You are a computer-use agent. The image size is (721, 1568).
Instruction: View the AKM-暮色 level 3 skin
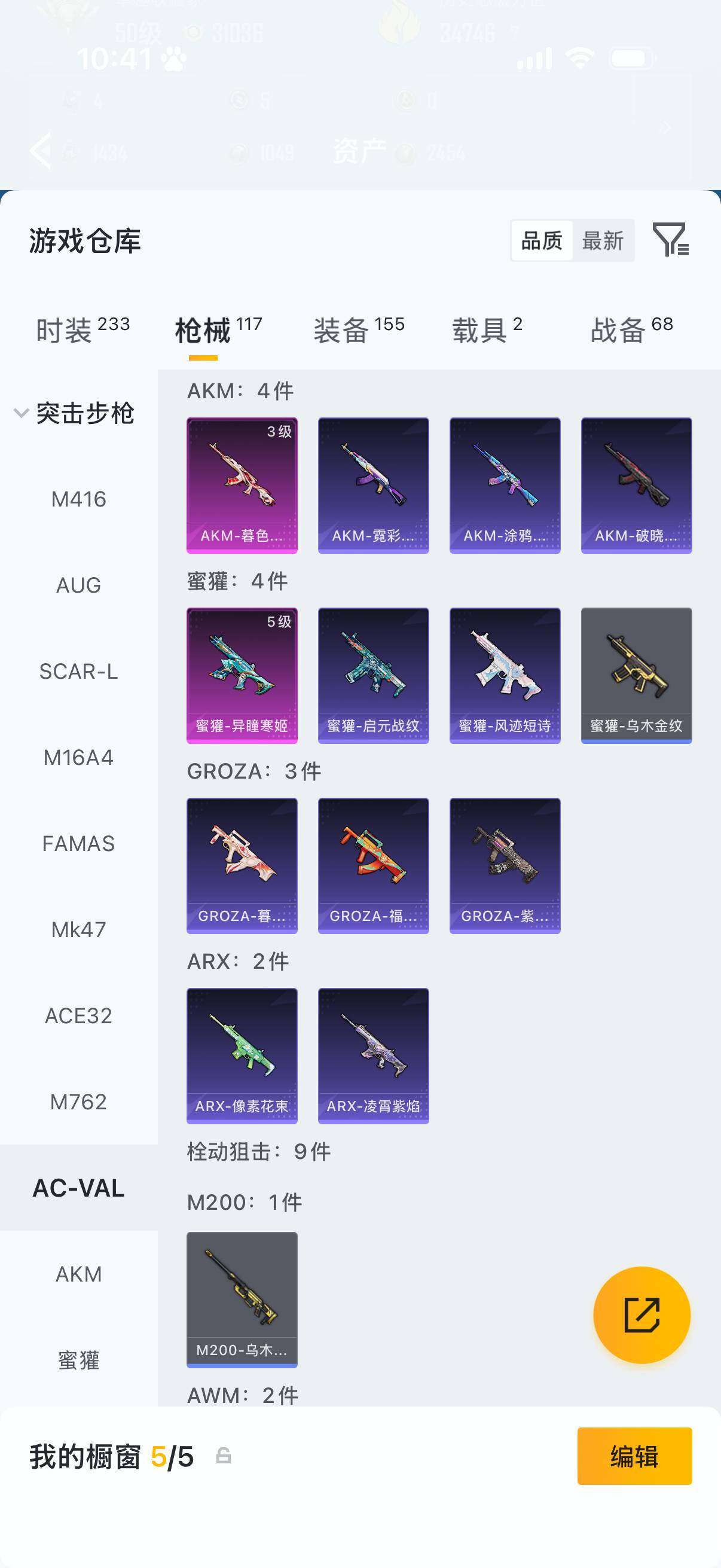coord(242,485)
